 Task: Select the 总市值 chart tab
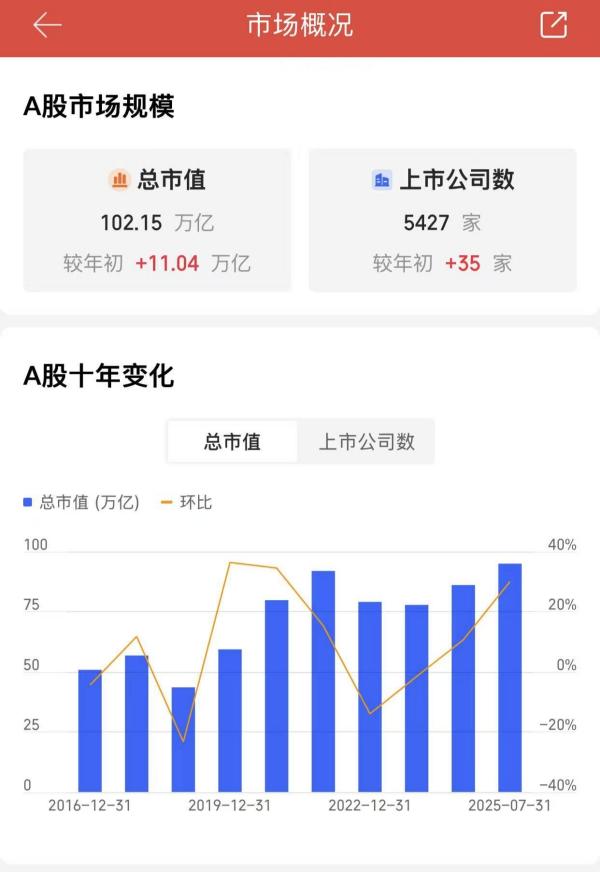click(x=232, y=441)
